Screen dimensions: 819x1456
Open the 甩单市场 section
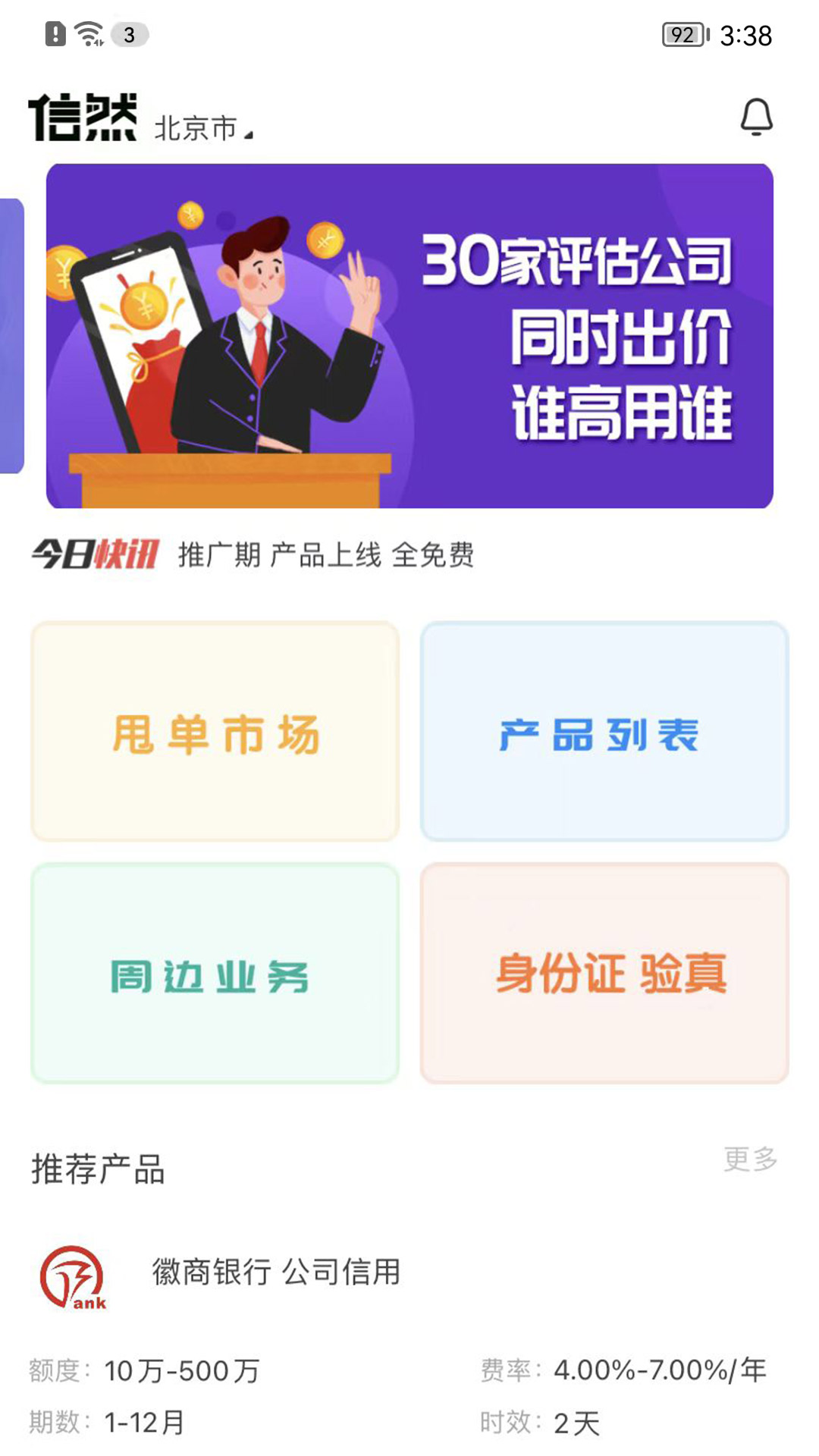click(x=215, y=732)
